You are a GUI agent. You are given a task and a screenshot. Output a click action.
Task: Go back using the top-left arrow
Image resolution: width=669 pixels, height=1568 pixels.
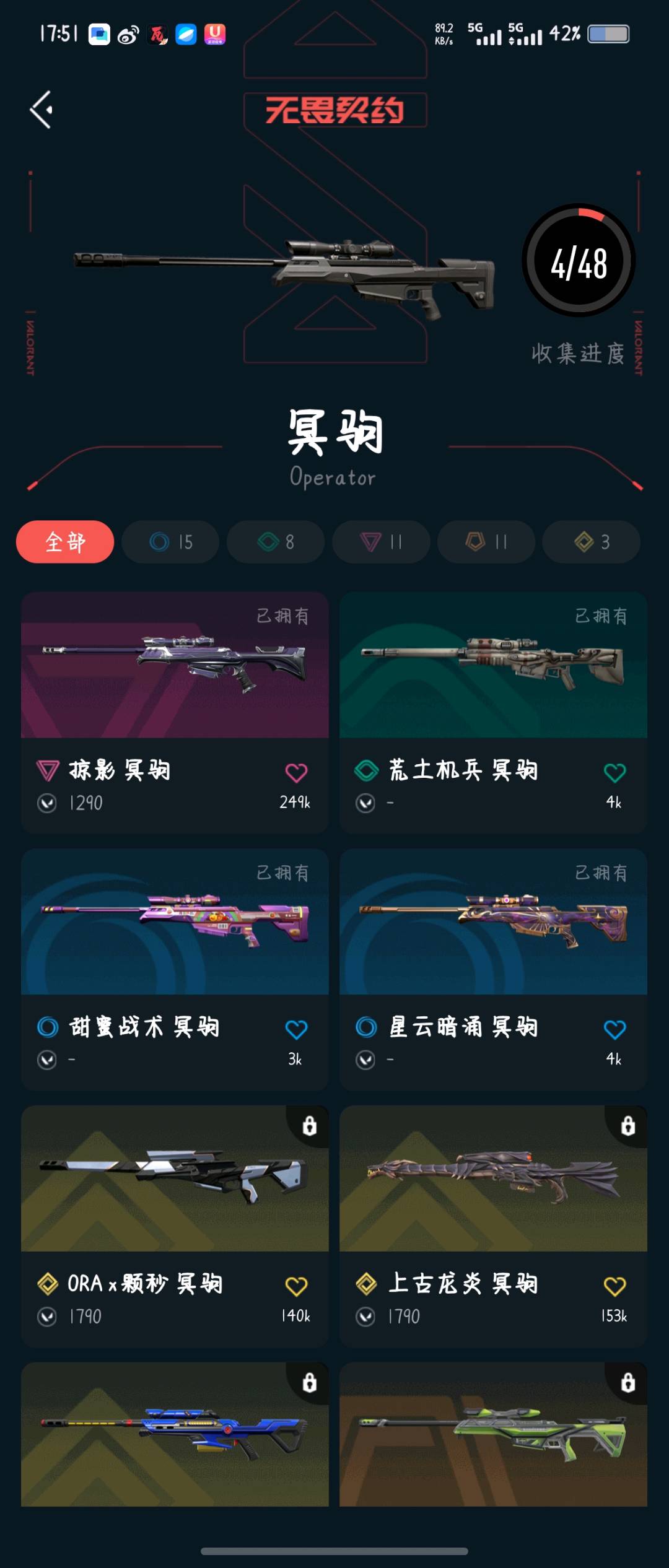(x=42, y=110)
